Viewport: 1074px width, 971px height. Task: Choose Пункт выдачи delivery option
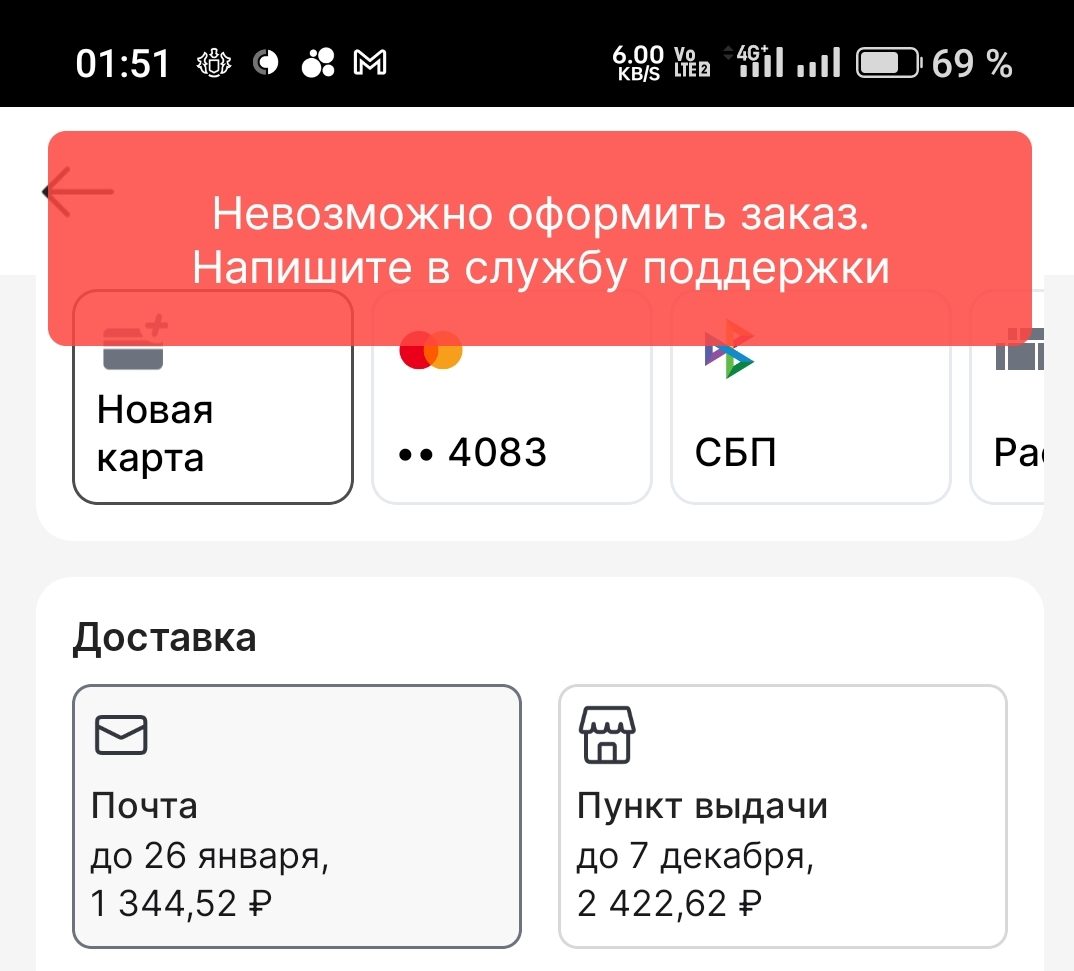pyautogui.click(x=783, y=816)
